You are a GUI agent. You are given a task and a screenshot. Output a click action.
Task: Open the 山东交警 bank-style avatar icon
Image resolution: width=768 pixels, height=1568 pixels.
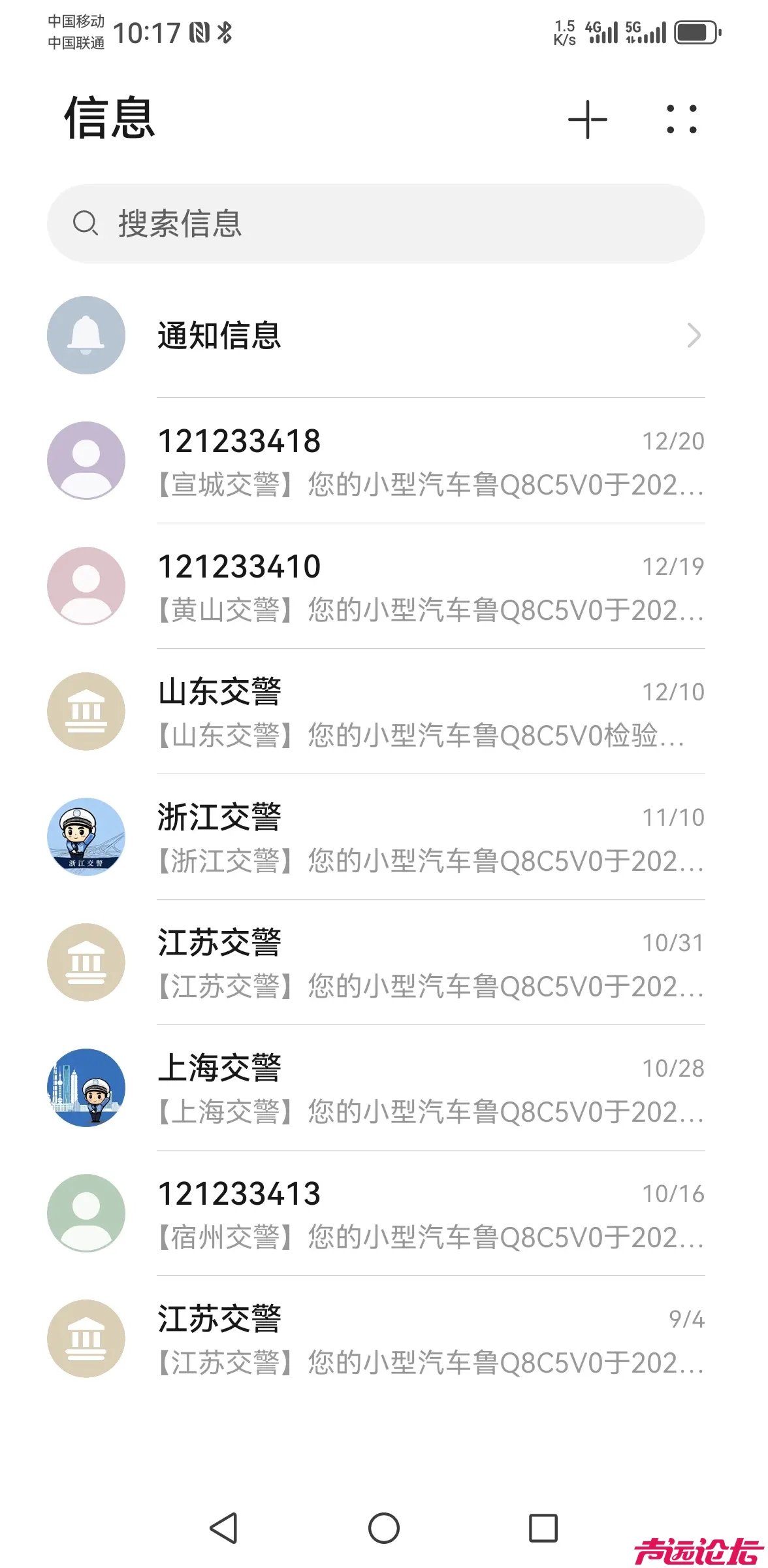point(86,712)
